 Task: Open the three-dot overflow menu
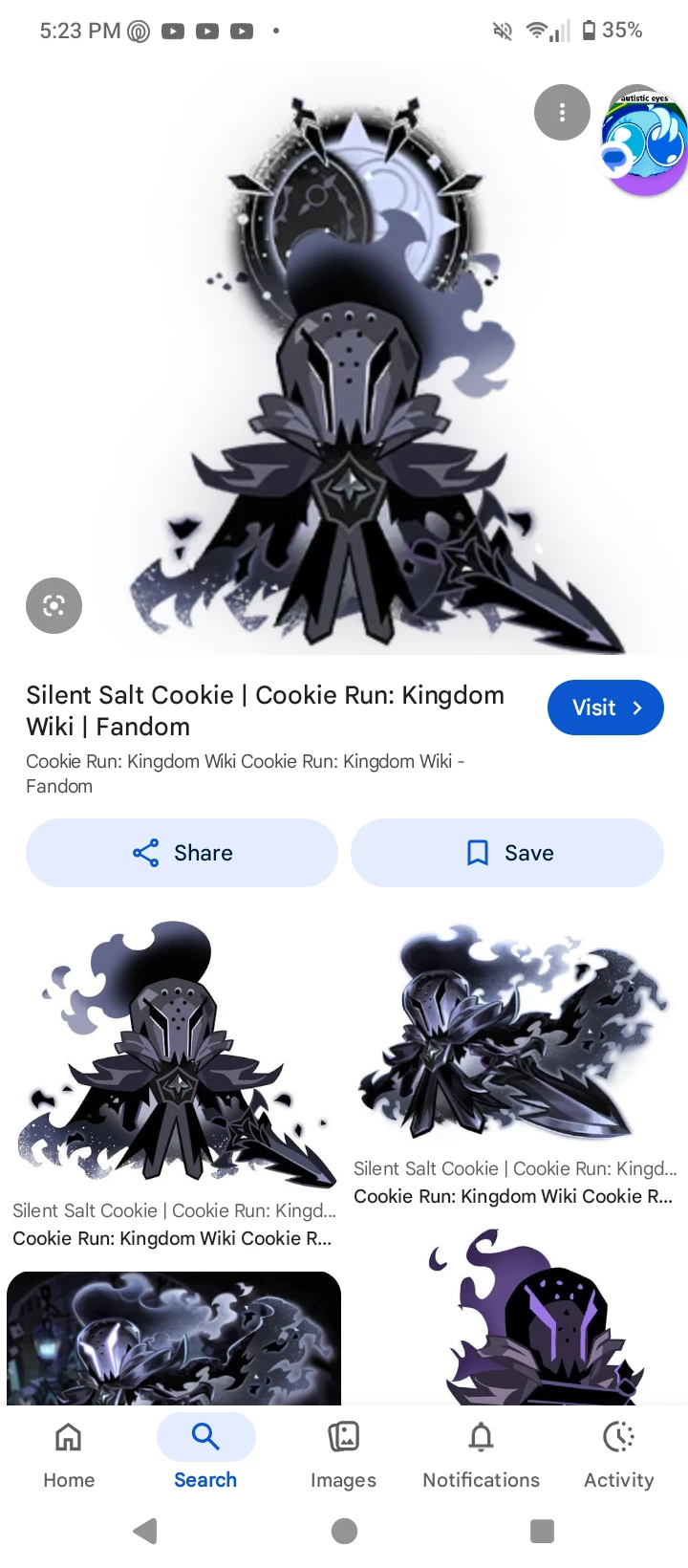562,113
